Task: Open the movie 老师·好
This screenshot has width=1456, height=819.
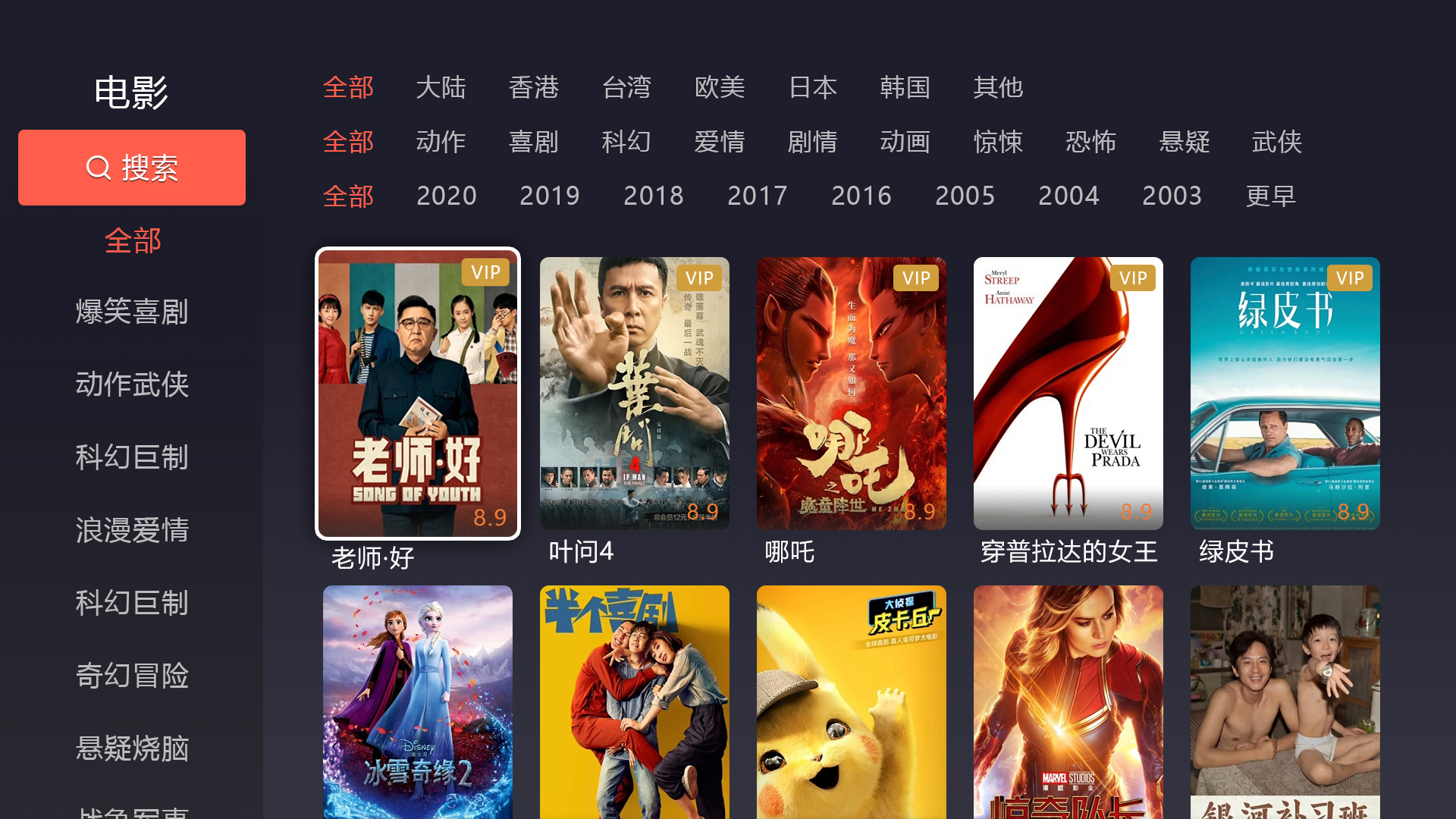Action: [418, 394]
